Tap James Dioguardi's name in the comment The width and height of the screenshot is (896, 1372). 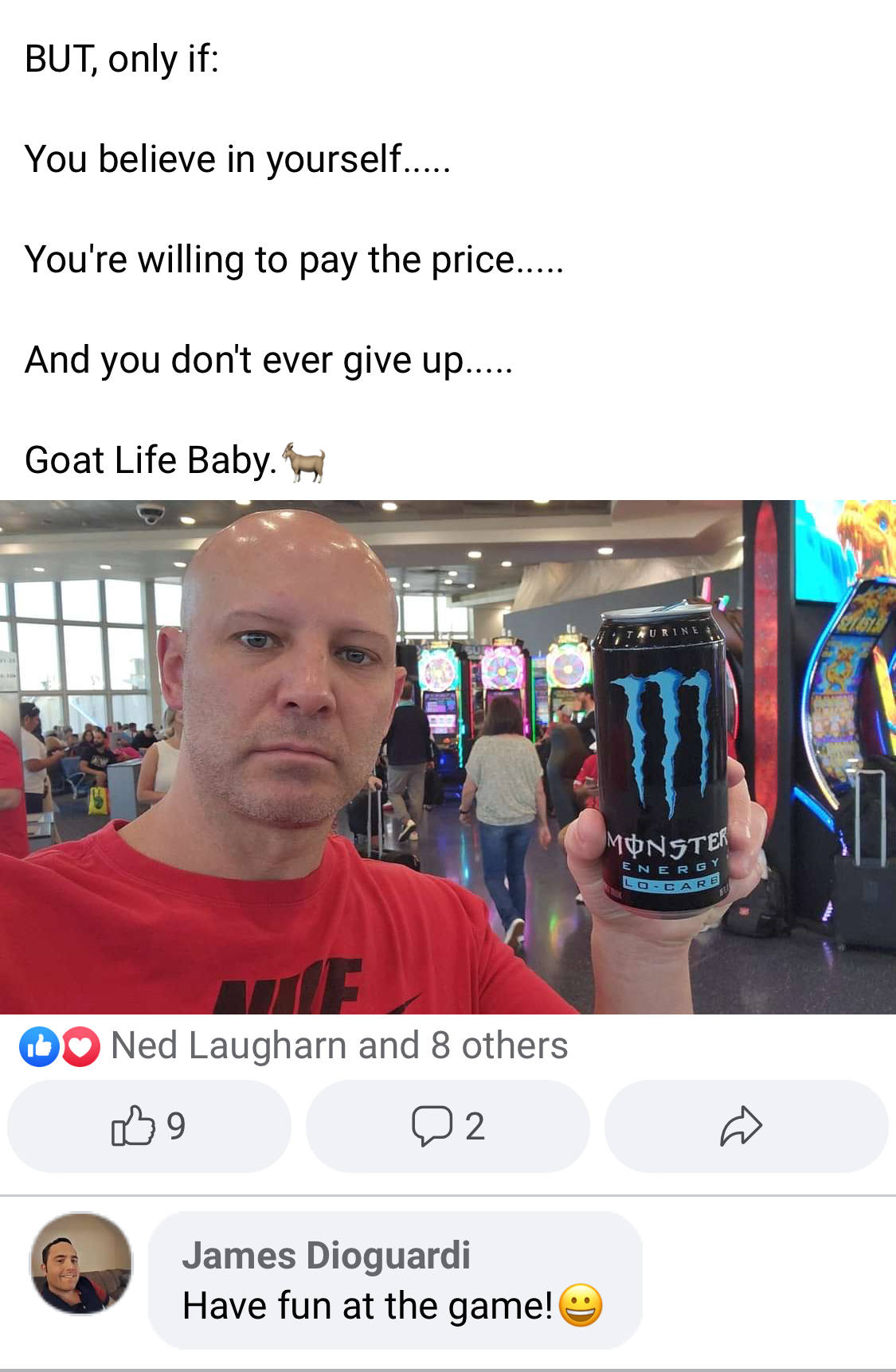pyautogui.click(x=326, y=1256)
